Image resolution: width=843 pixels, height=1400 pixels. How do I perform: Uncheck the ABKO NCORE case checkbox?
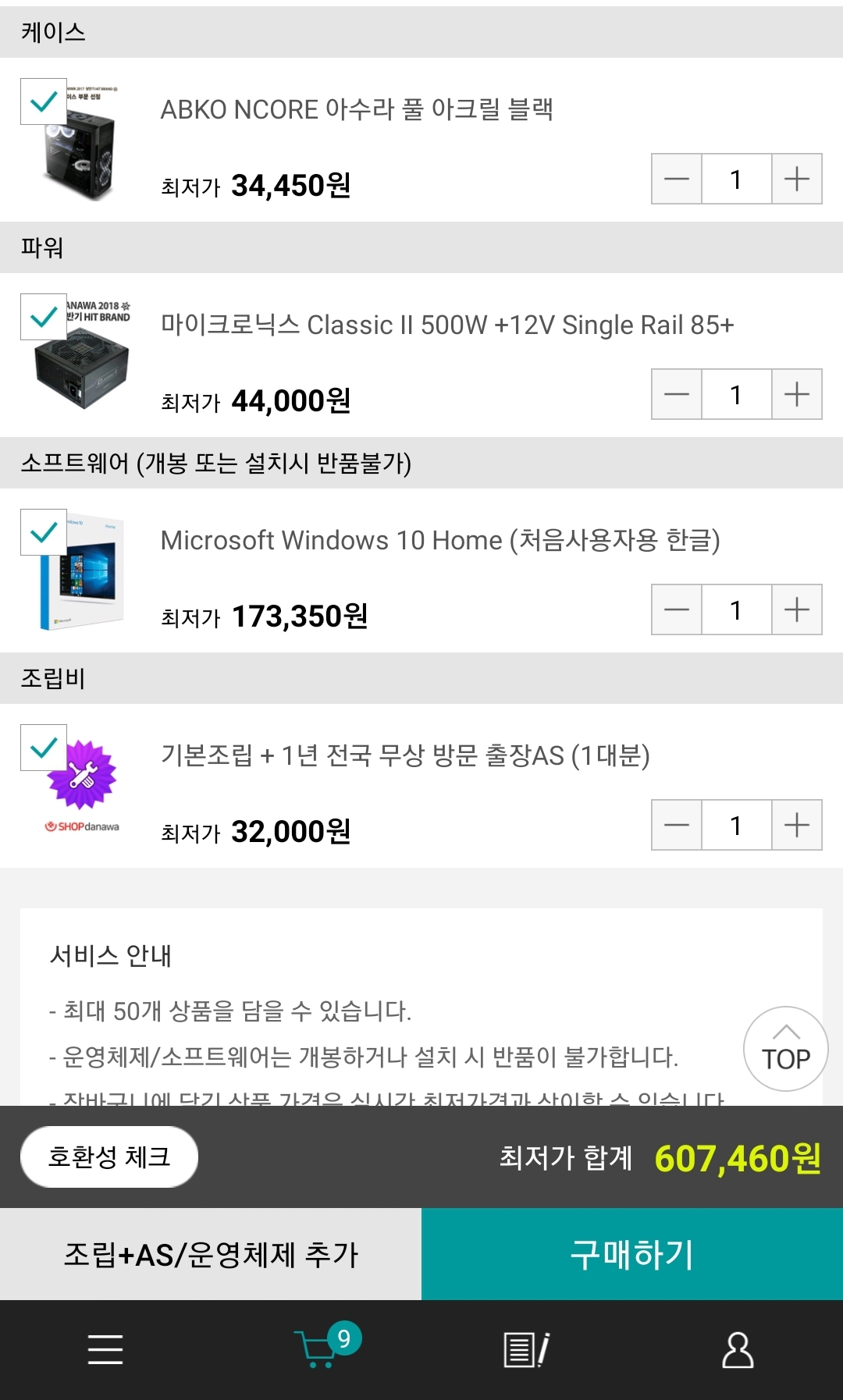pos(44,101)
